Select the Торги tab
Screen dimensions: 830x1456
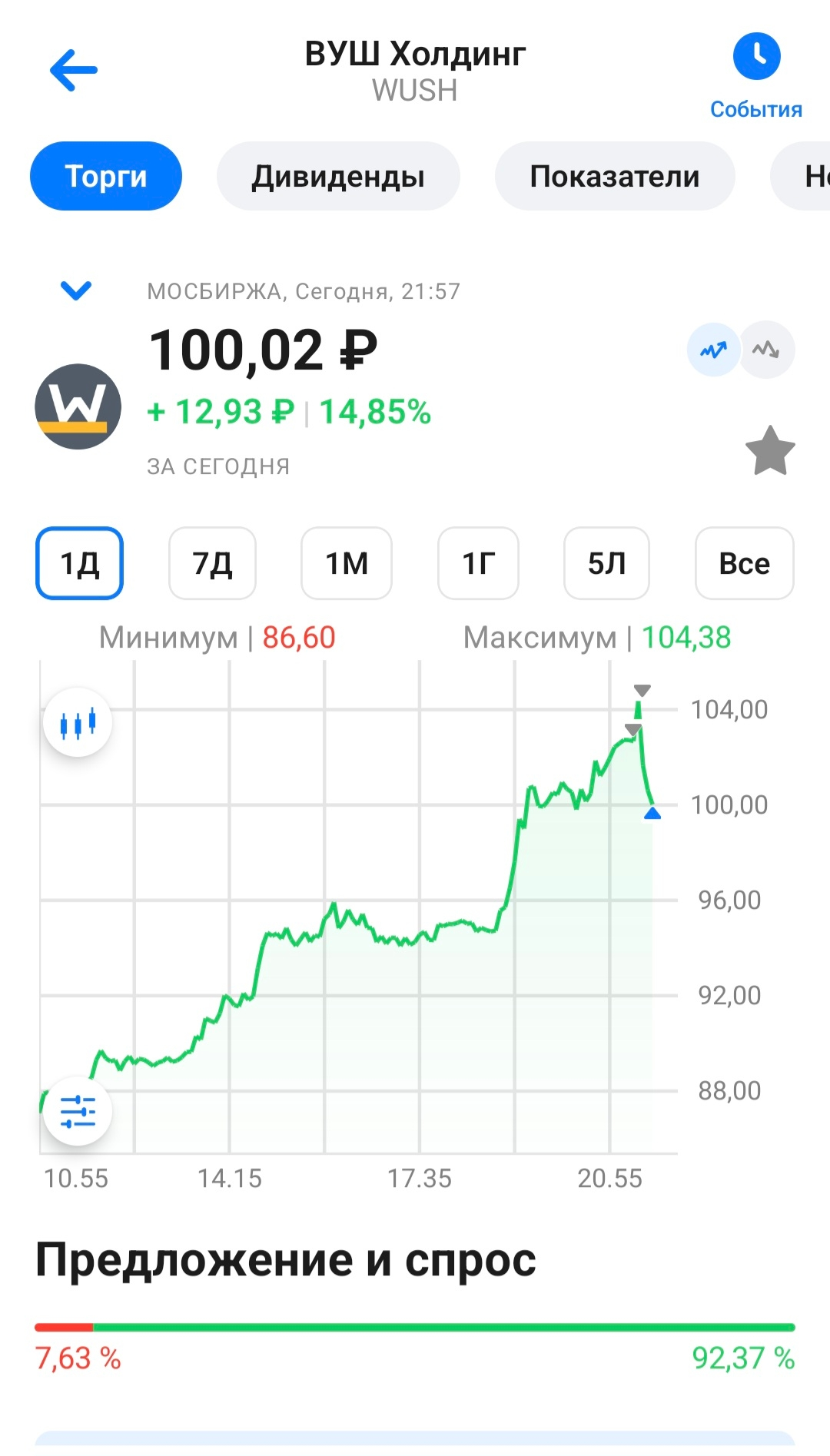pyautogui.click(x=106, y=176)
